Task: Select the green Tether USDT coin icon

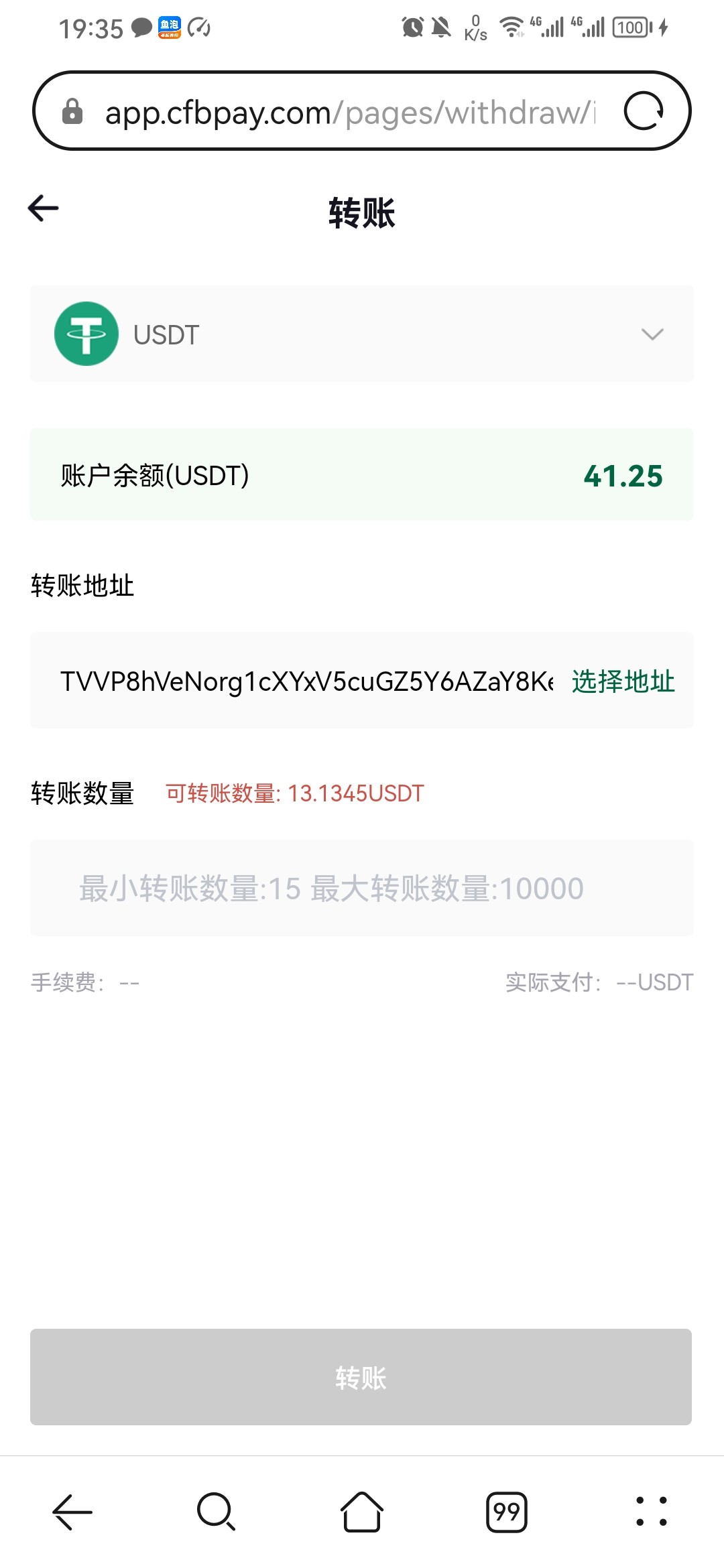Action: [87, 334]
